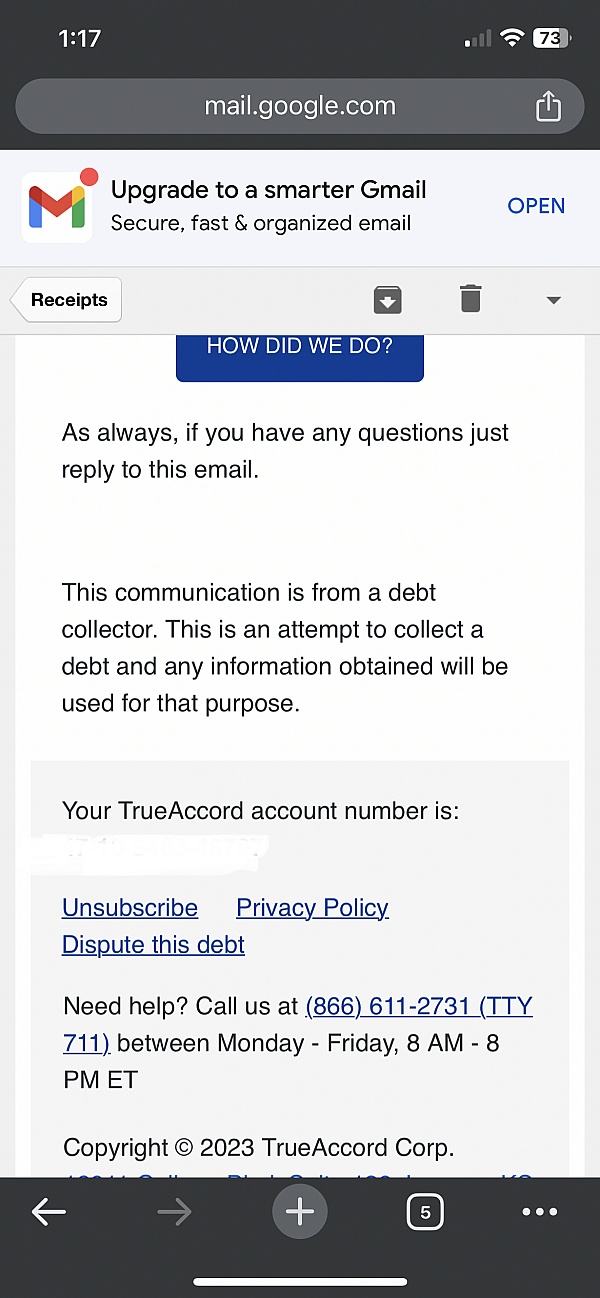The image size is (600, 1298).
Task: Open the browser's three-dot menu
Action: click(540, 1212)
